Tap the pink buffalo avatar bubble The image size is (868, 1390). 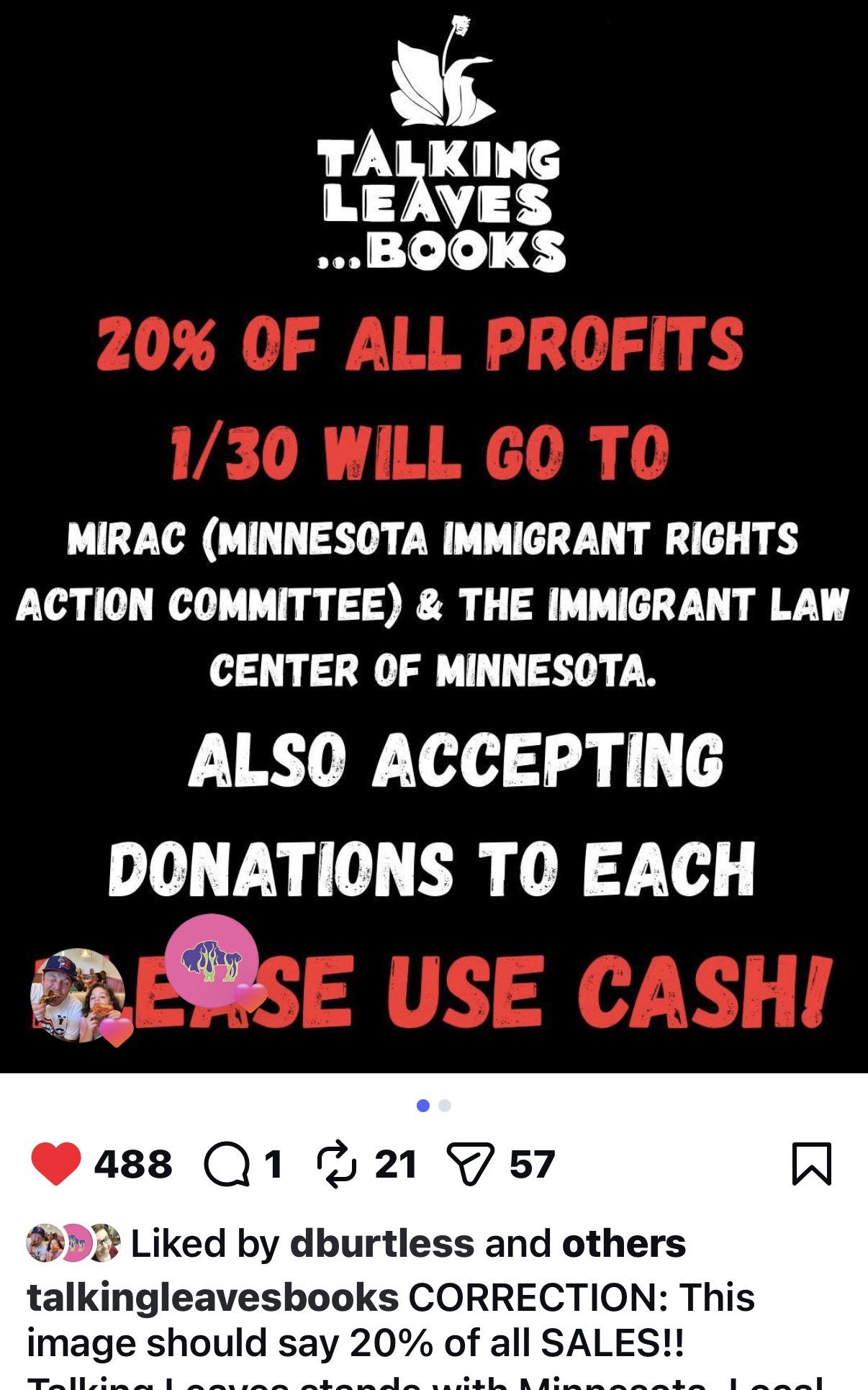click(211, 960)
